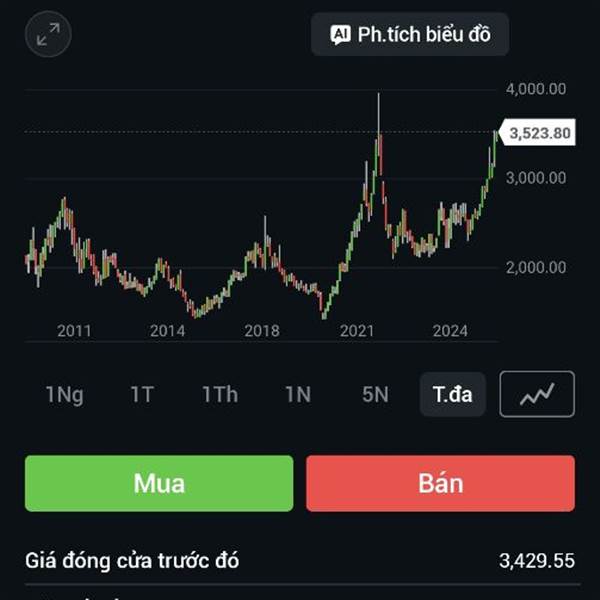
Task: Switch chart to the 1T range
Action: coord(142,394)
